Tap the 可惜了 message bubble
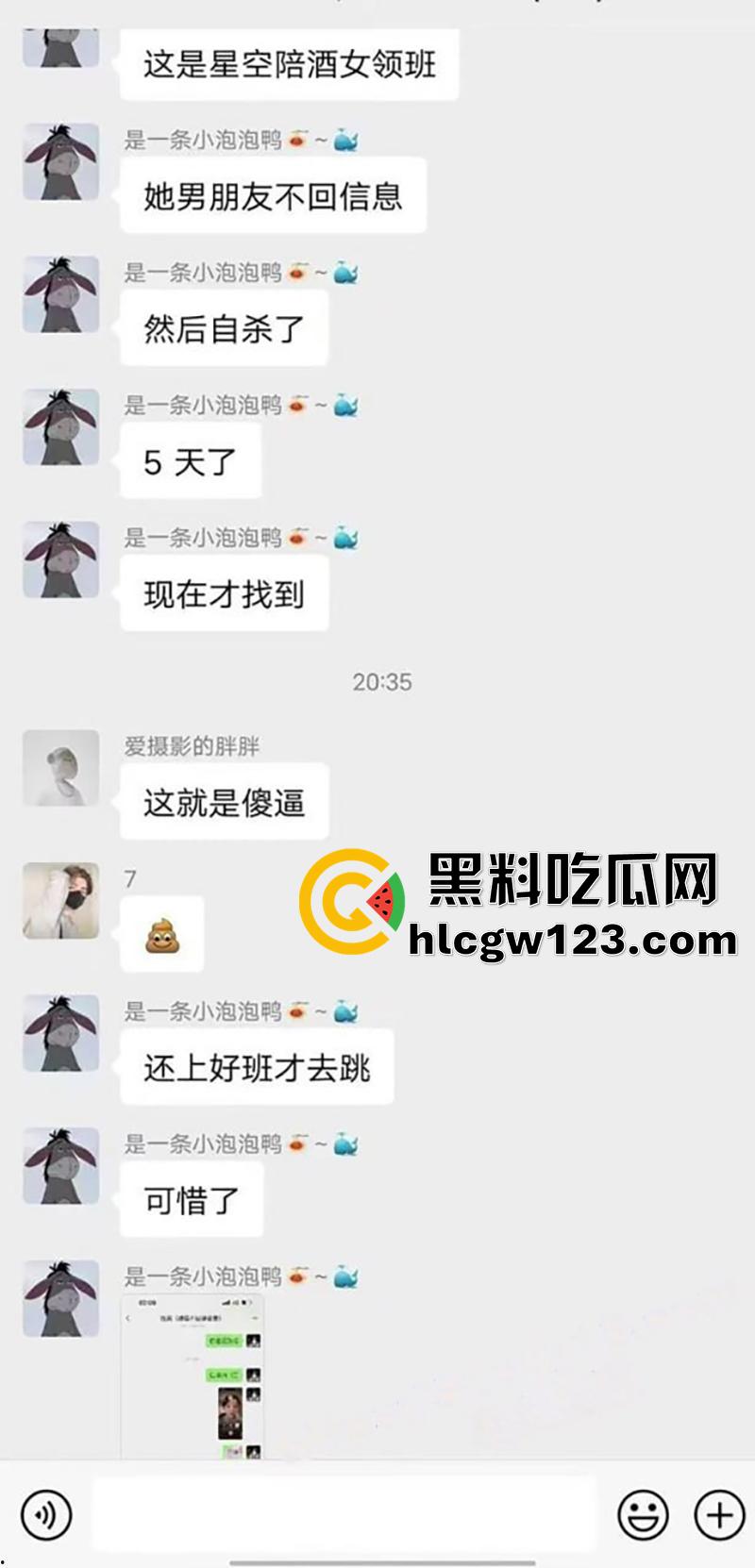The height and width of the screenshot is (1568, 755). tap(191, 1200)
